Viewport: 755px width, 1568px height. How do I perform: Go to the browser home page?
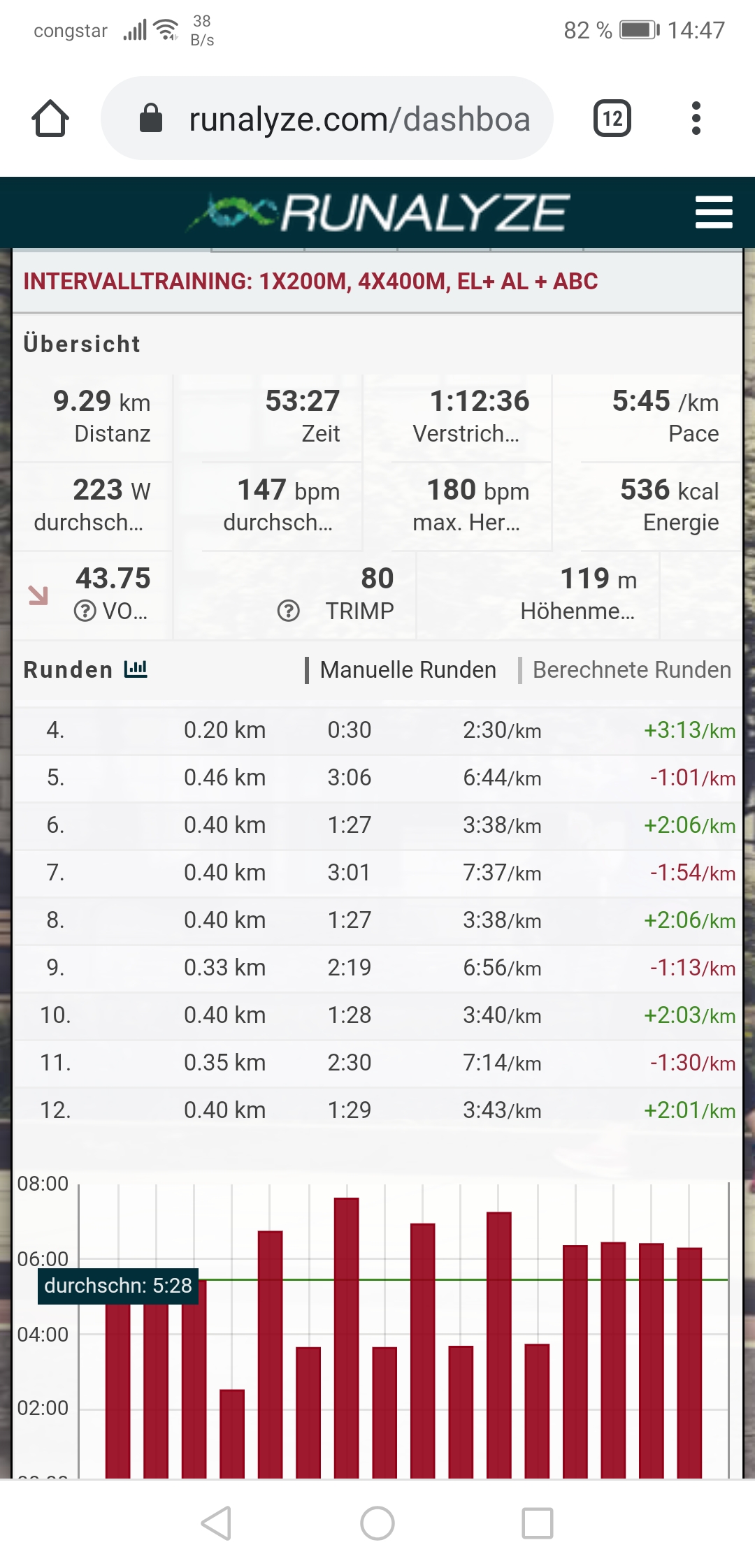coord(50,119)
